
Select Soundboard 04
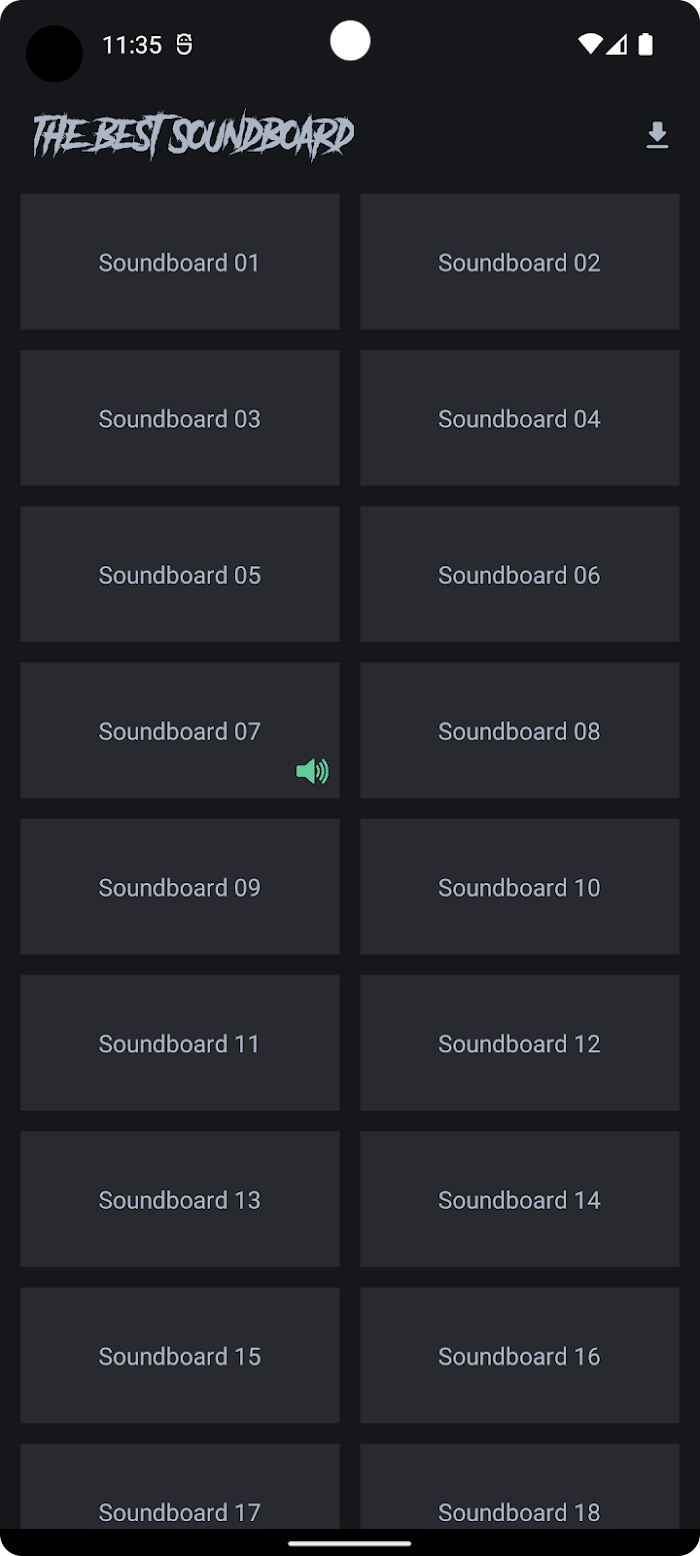tap(520, 418)
